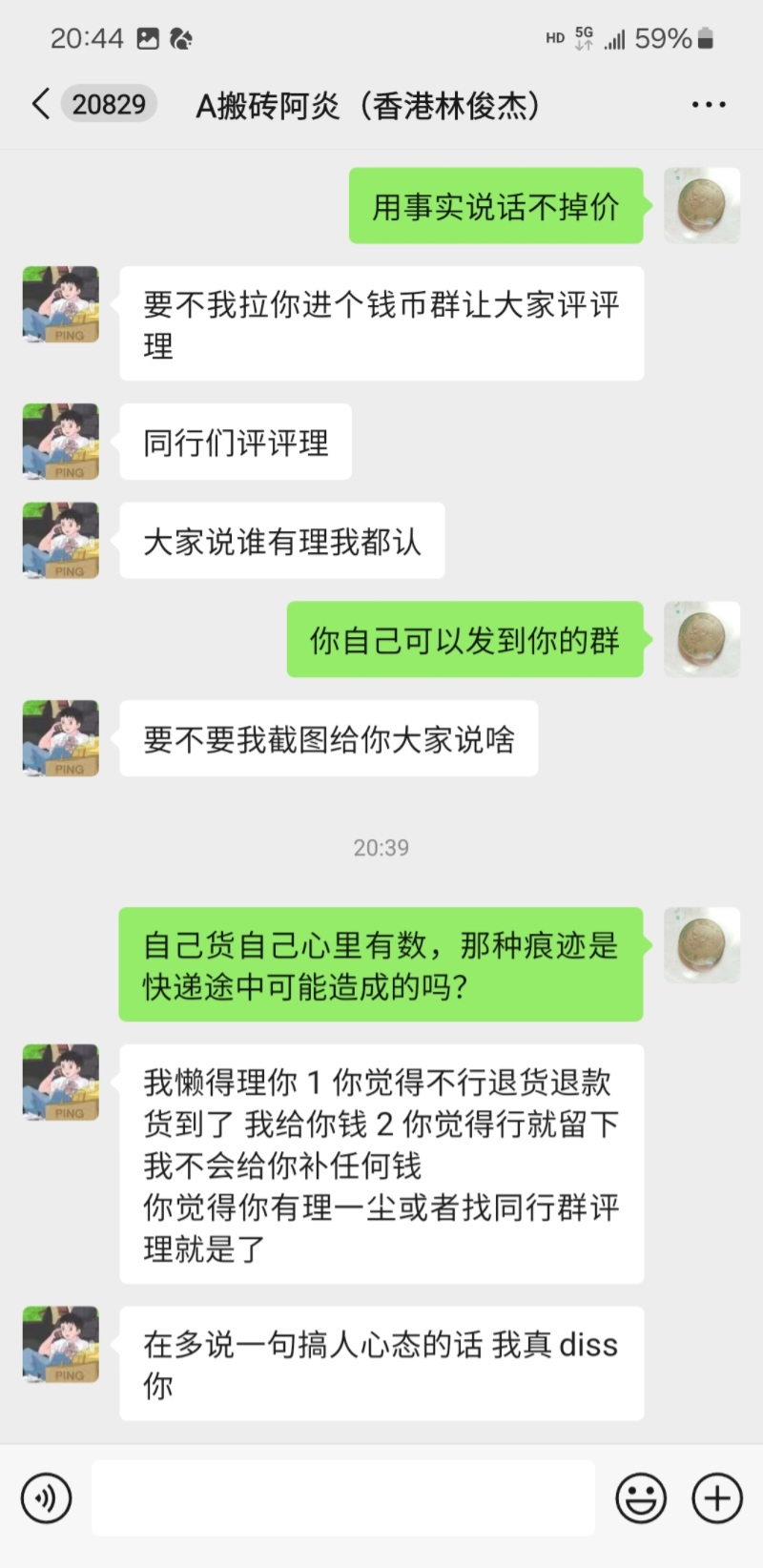This screenshot has width=763, height=1568.
Task: Switch to voice message input
Action: (x=46, y=1498)
